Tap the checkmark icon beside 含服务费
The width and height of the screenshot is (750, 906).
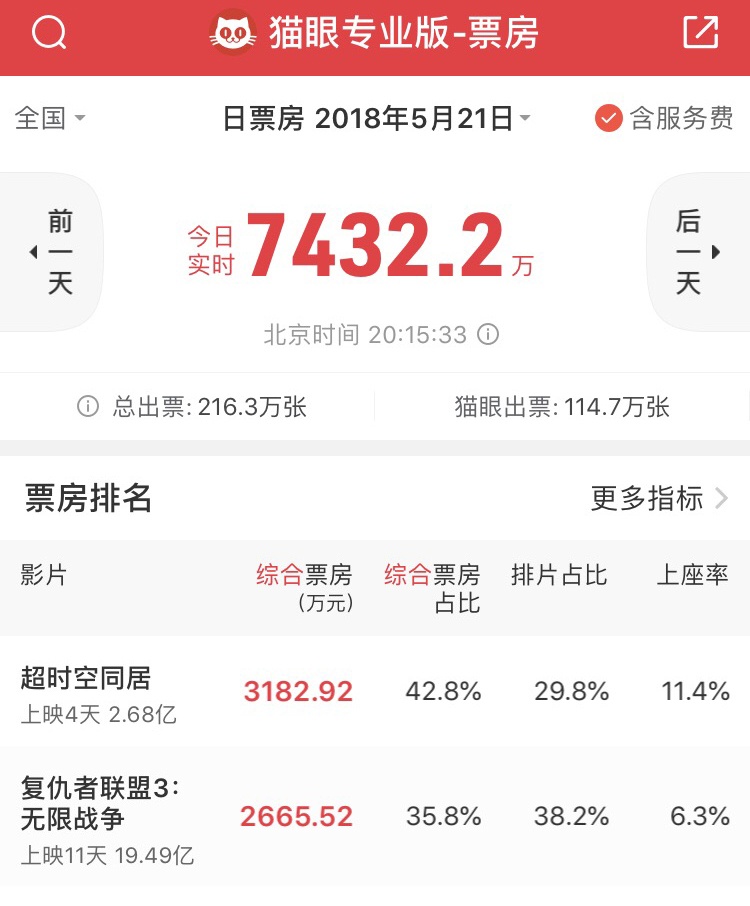click(x=607, y=117)
